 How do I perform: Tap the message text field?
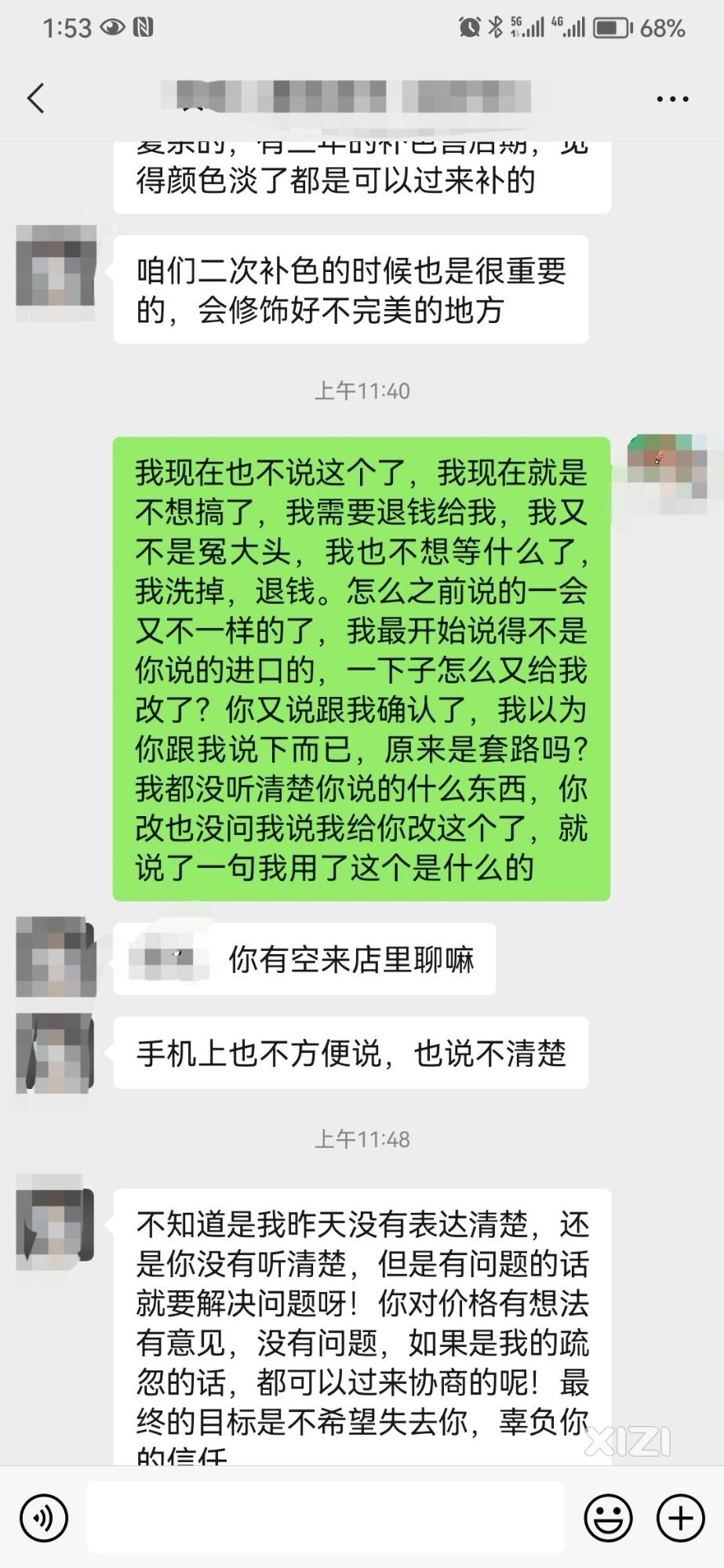[x=326, y=1518]
